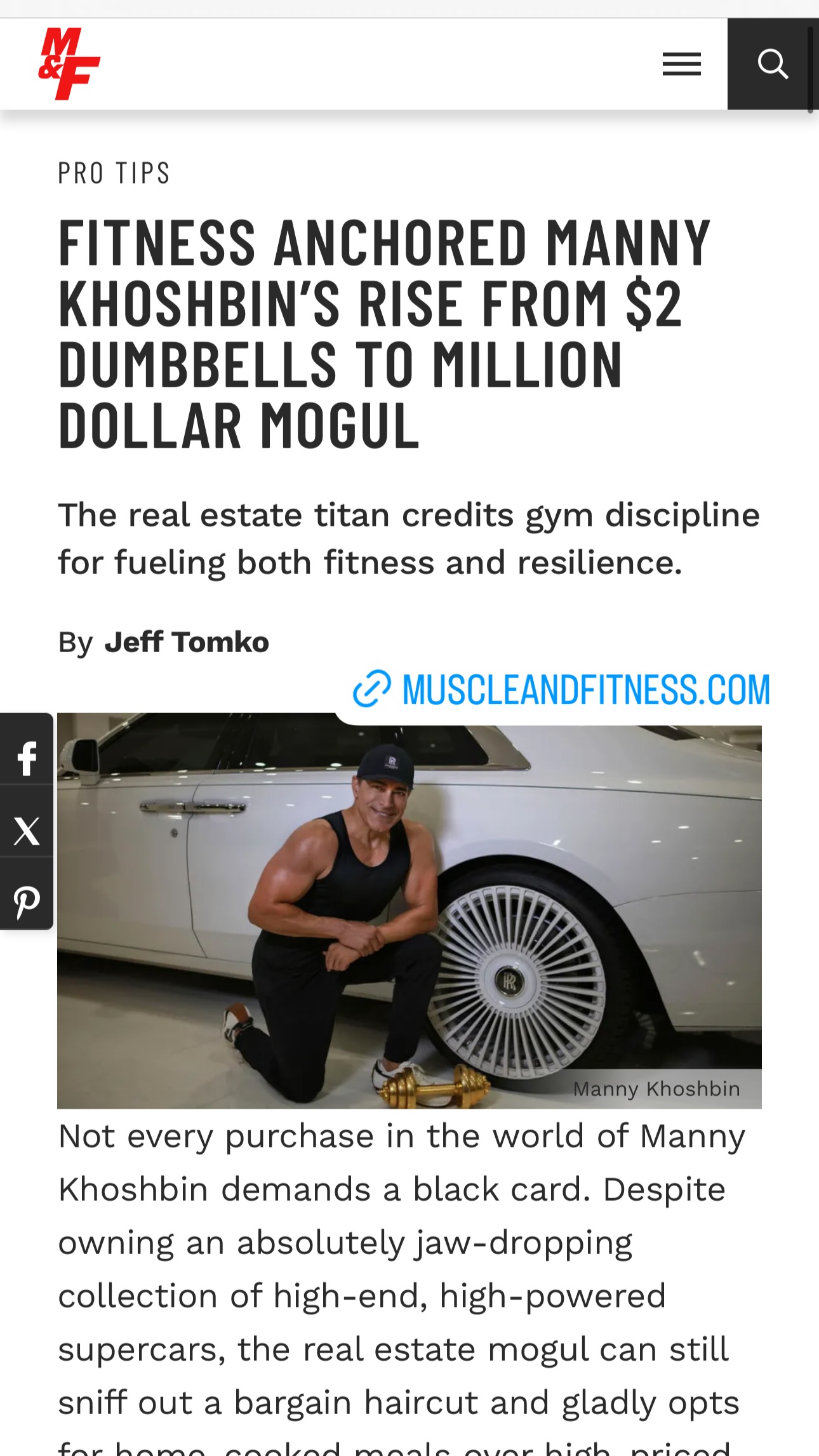View author Jeff Tomko's page

coord(187,642)
